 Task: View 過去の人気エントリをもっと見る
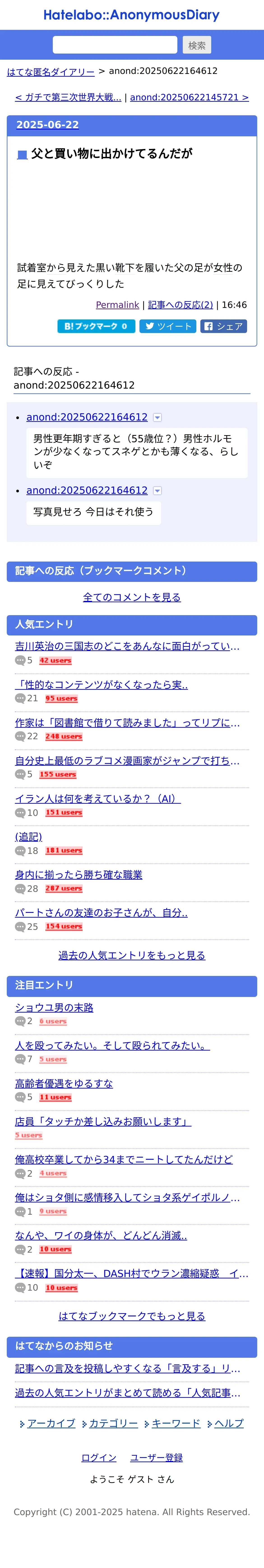(132, 956)
